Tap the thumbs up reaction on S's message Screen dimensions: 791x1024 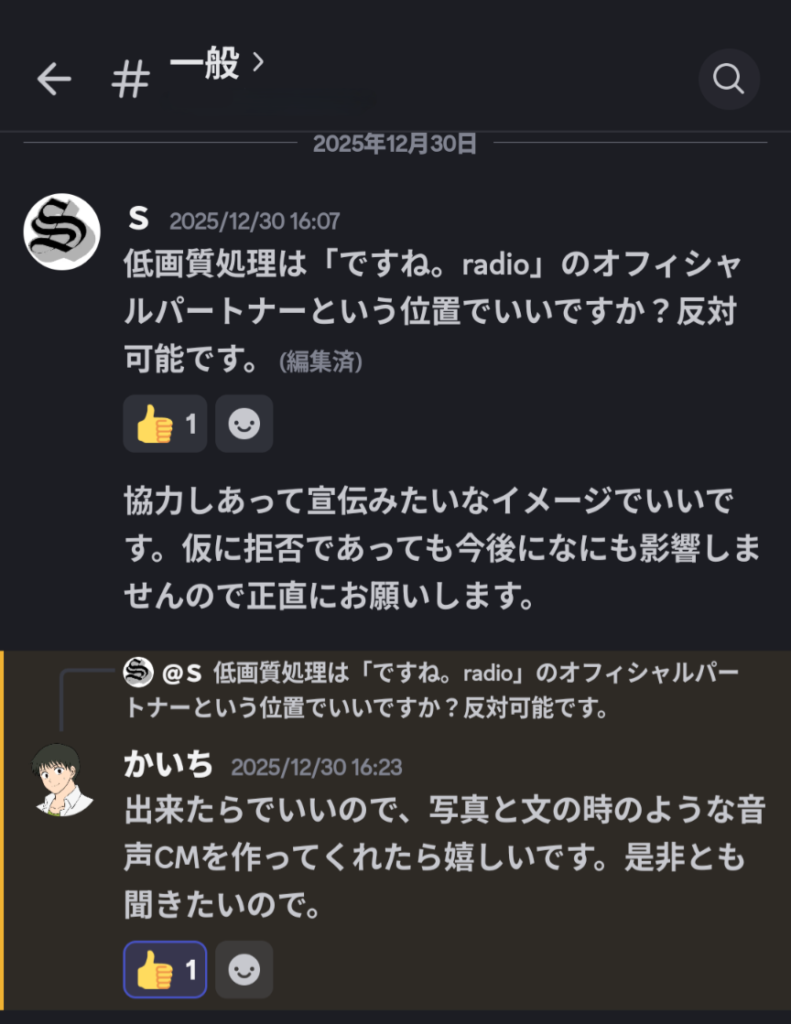(165, 424)
